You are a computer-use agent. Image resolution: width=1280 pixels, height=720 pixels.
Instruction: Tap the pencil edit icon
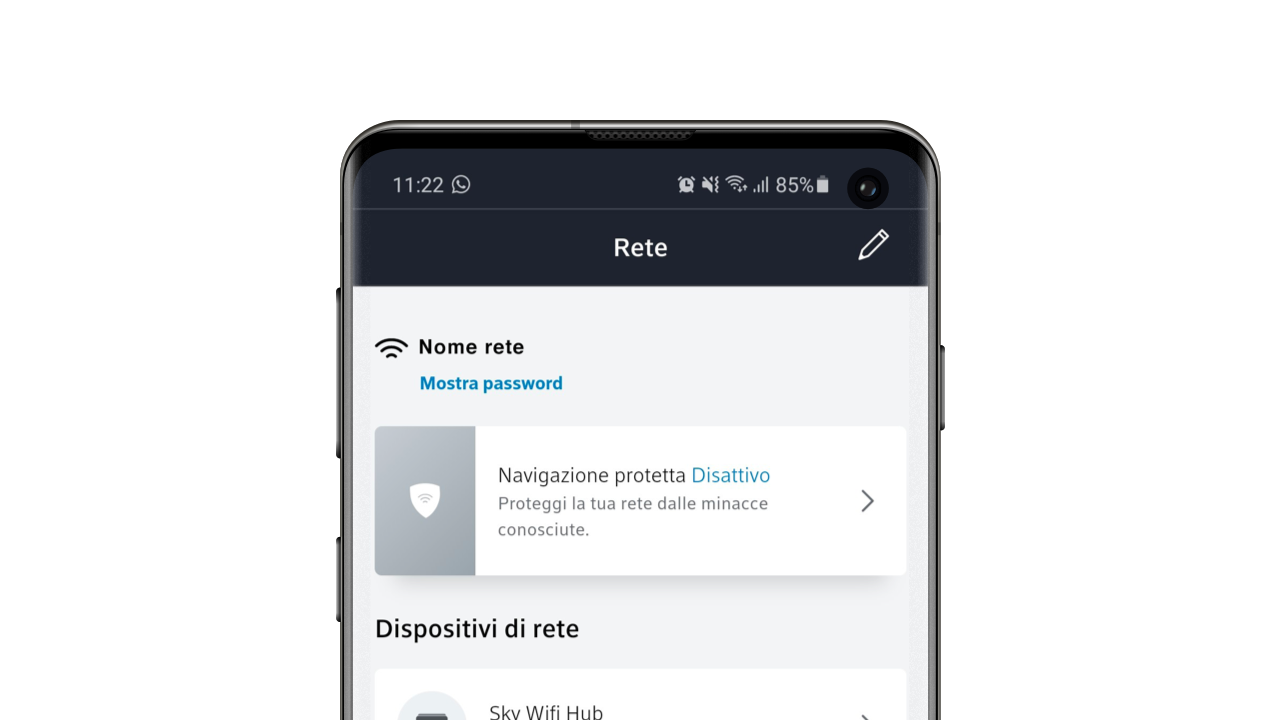click(873, 245)
